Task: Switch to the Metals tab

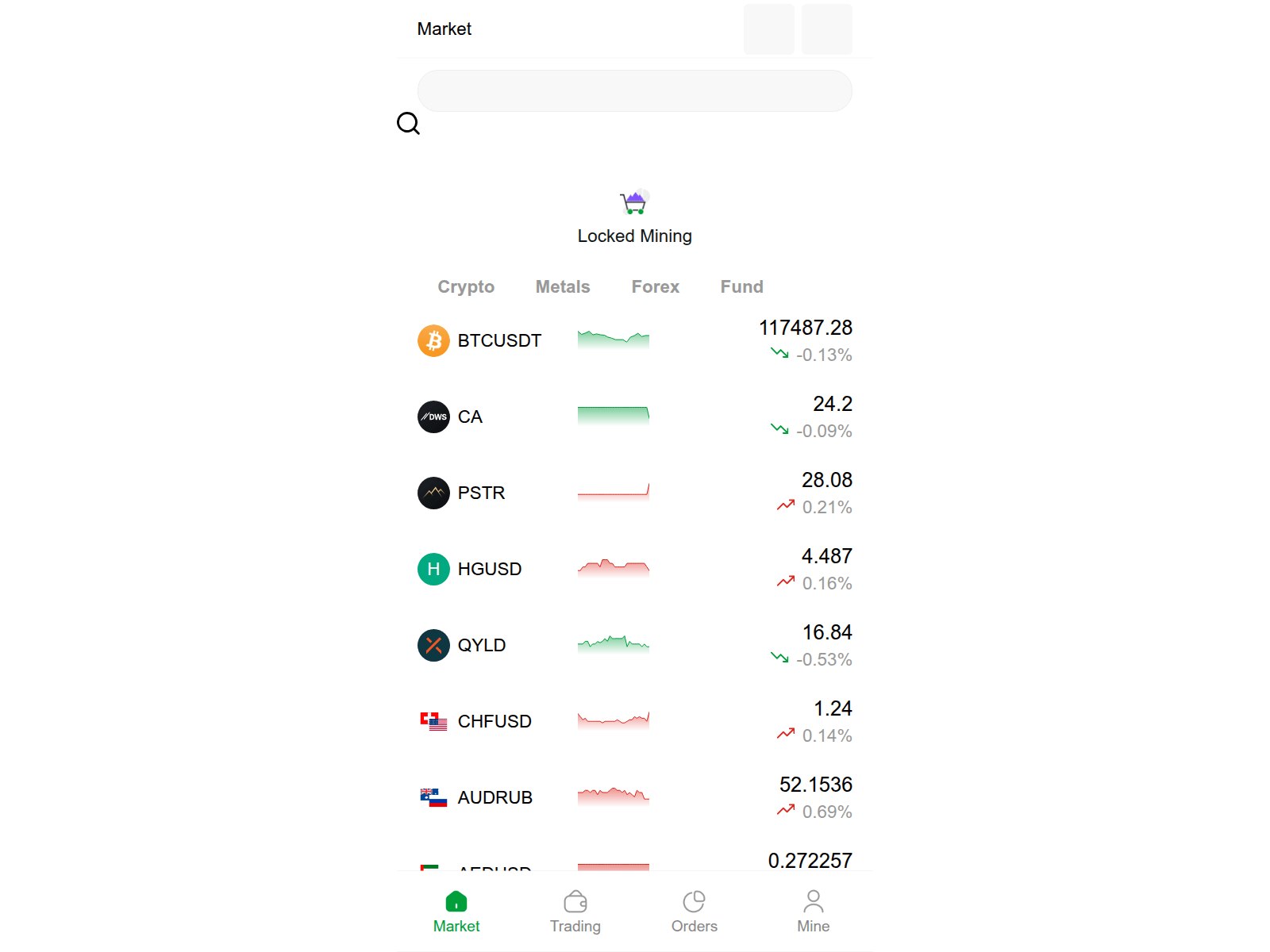Action: [562, 286]
